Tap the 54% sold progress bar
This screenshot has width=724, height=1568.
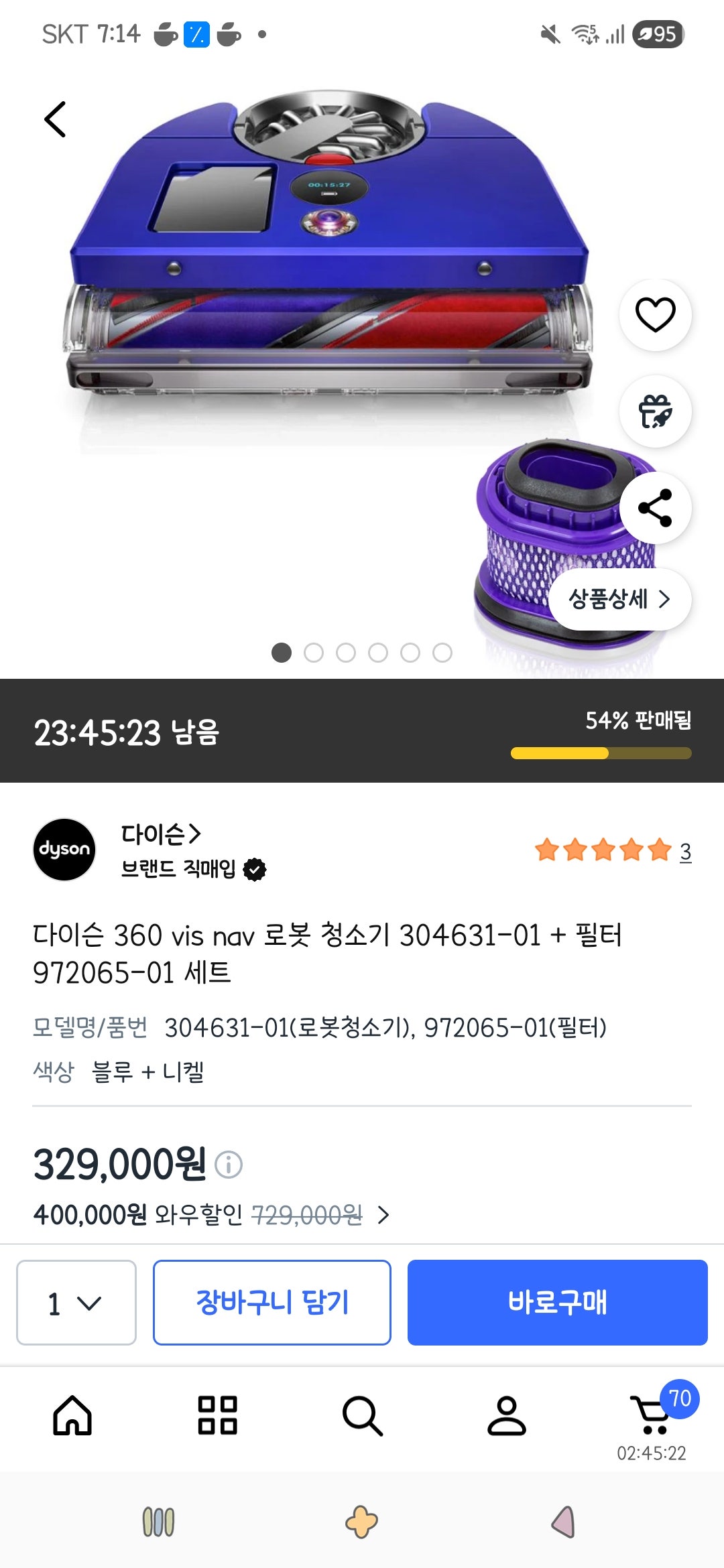point(599,754)
